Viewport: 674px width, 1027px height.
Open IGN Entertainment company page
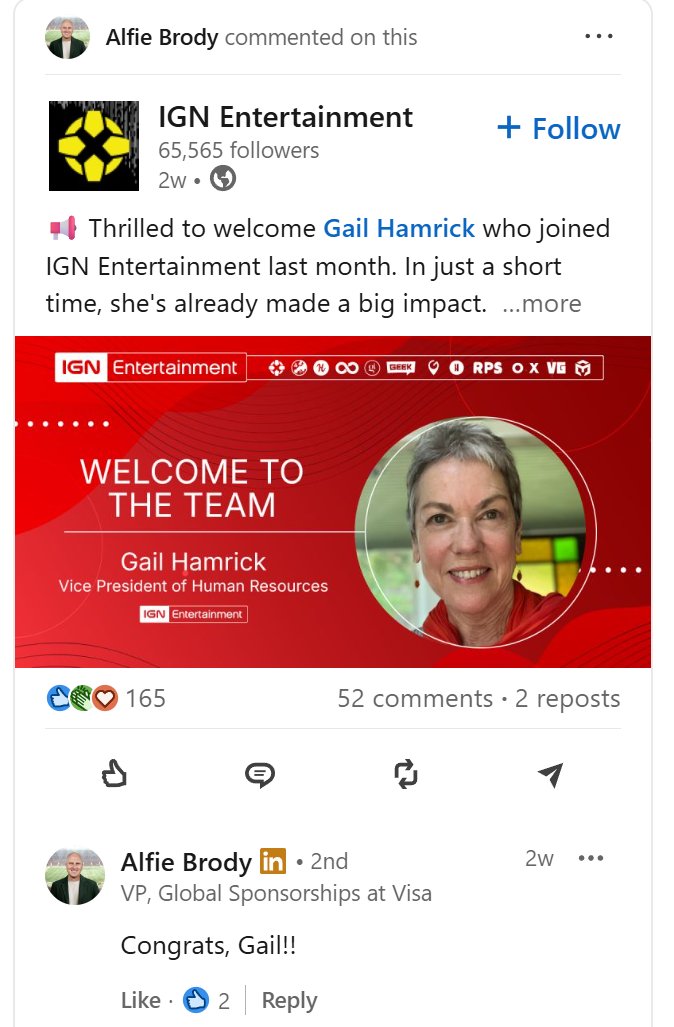pyautogui.click(x=285, y=117)
